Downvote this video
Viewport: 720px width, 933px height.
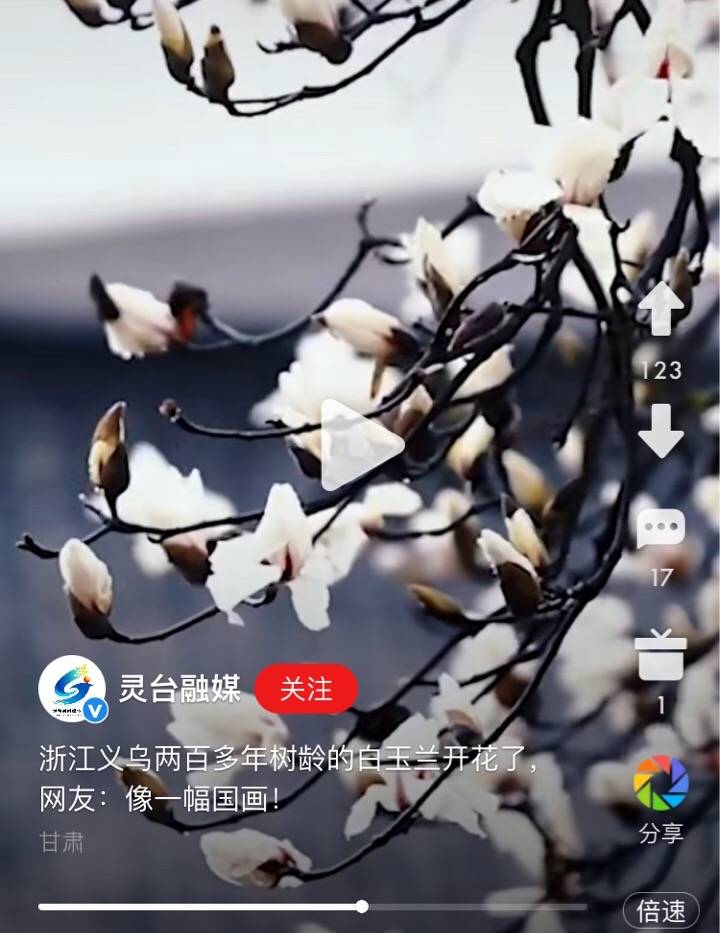pyautogui.click(x=660, y=431)
